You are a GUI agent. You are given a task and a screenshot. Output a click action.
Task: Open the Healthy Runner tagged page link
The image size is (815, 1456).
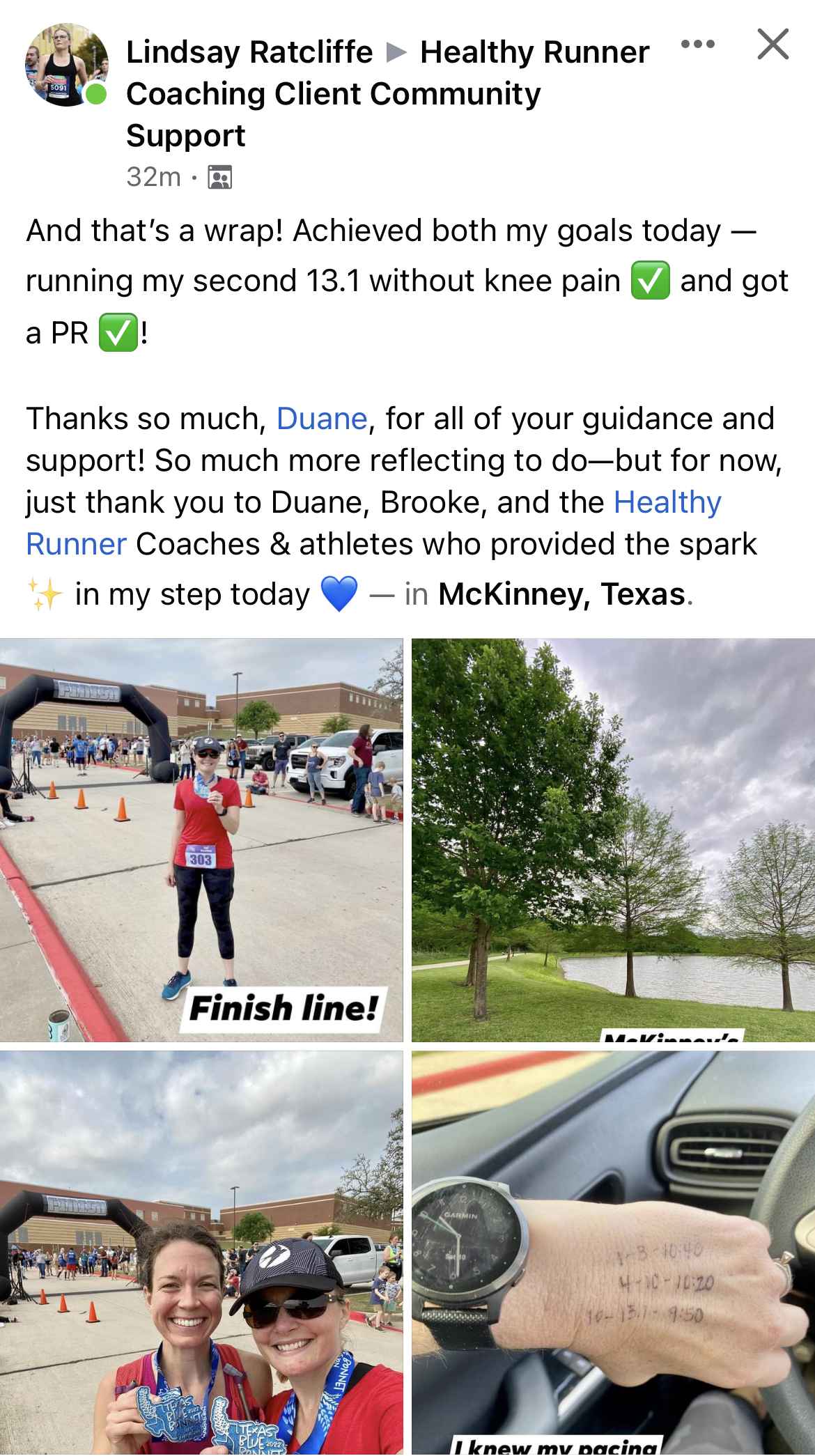(667, 503)
